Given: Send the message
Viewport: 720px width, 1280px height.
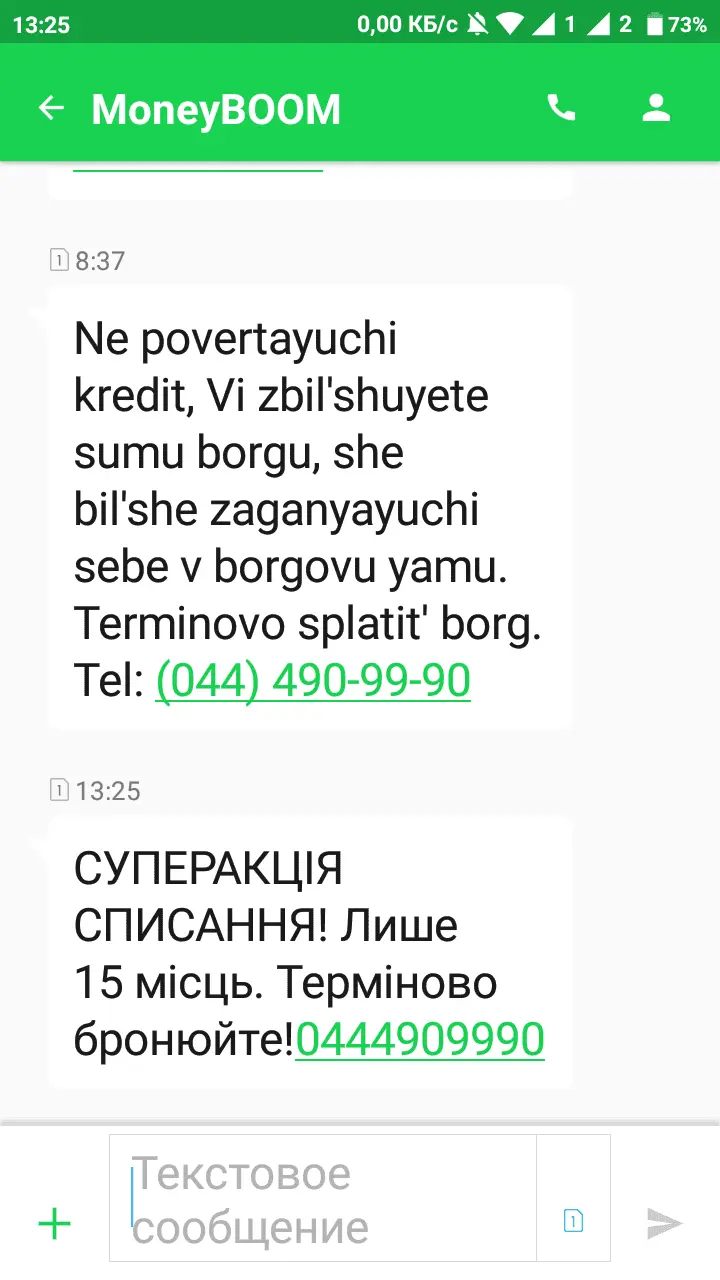Looking at the screenshot, I should coord(664,1222).
